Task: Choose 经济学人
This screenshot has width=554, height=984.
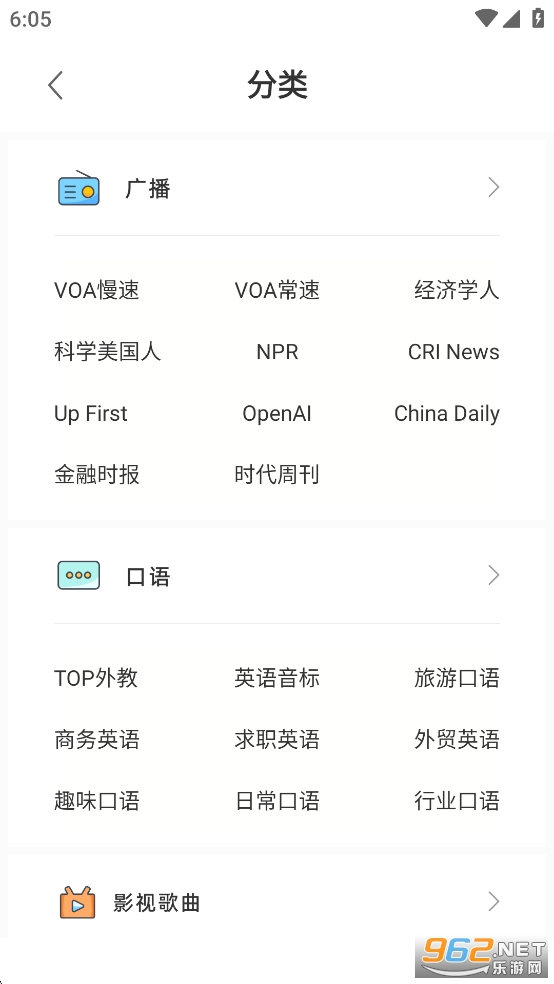Action: coord(457,291)
